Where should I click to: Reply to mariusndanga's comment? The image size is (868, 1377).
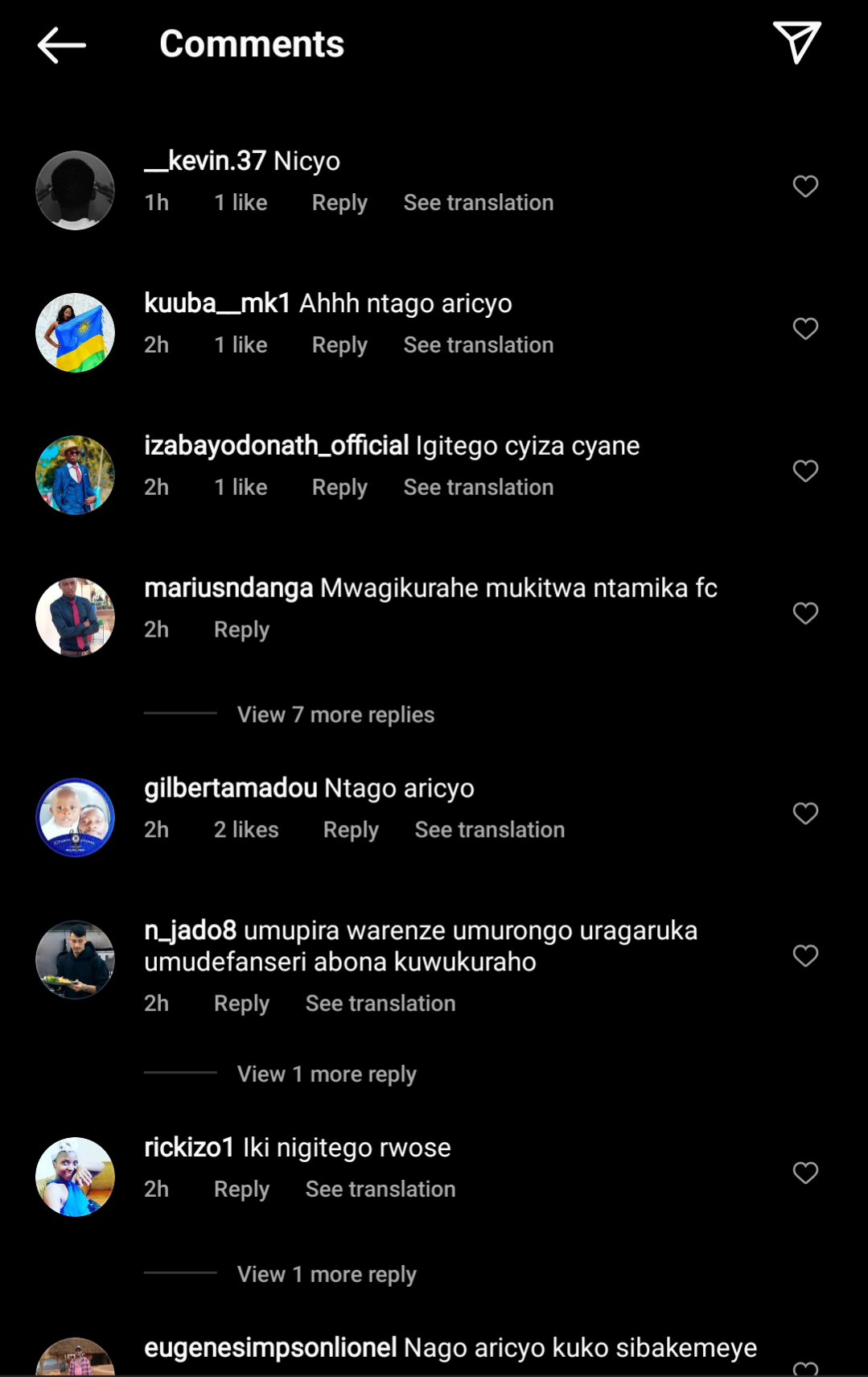coord(241,630)
